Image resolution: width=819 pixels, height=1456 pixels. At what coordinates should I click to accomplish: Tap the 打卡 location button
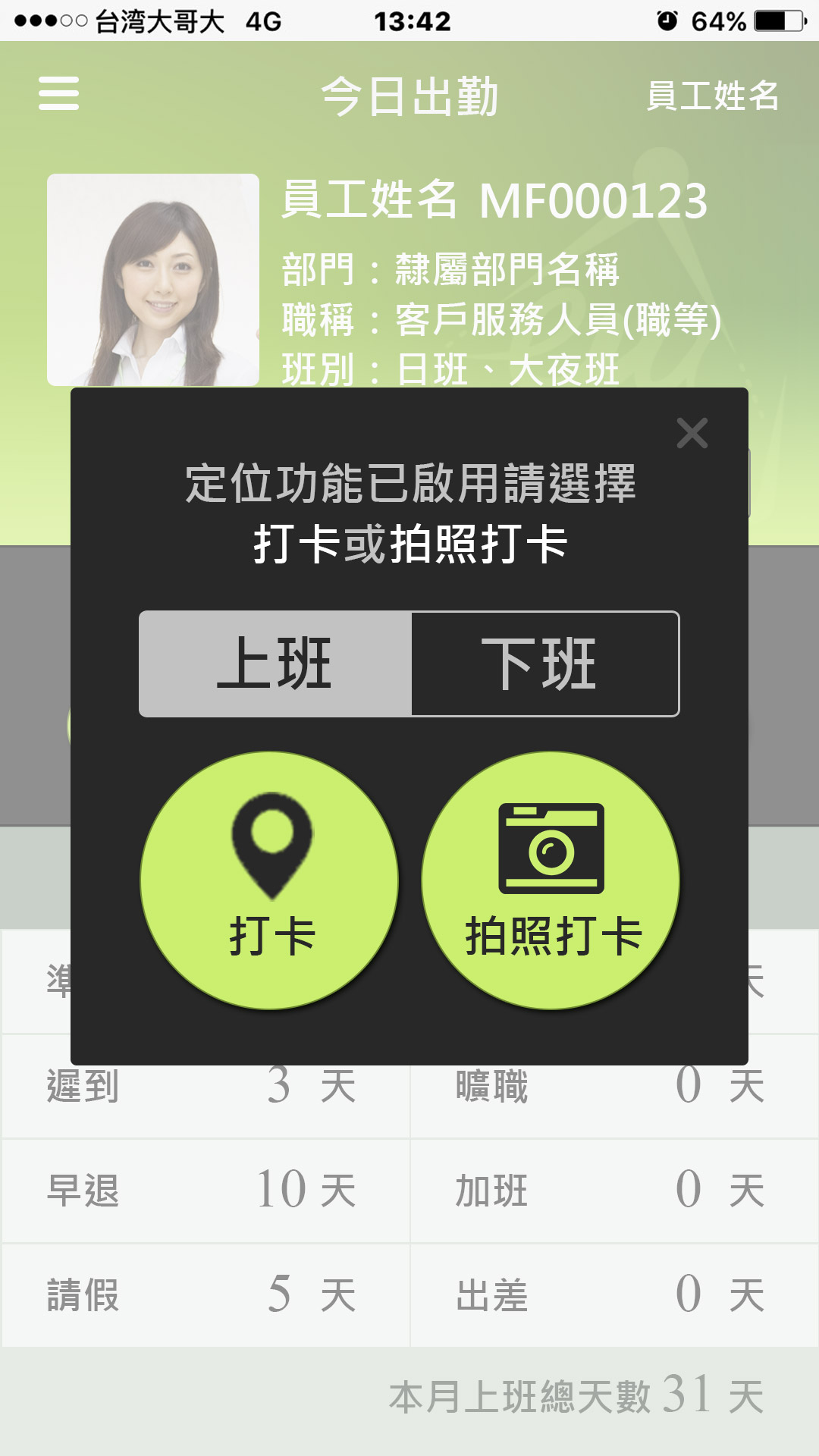point(269,880)
